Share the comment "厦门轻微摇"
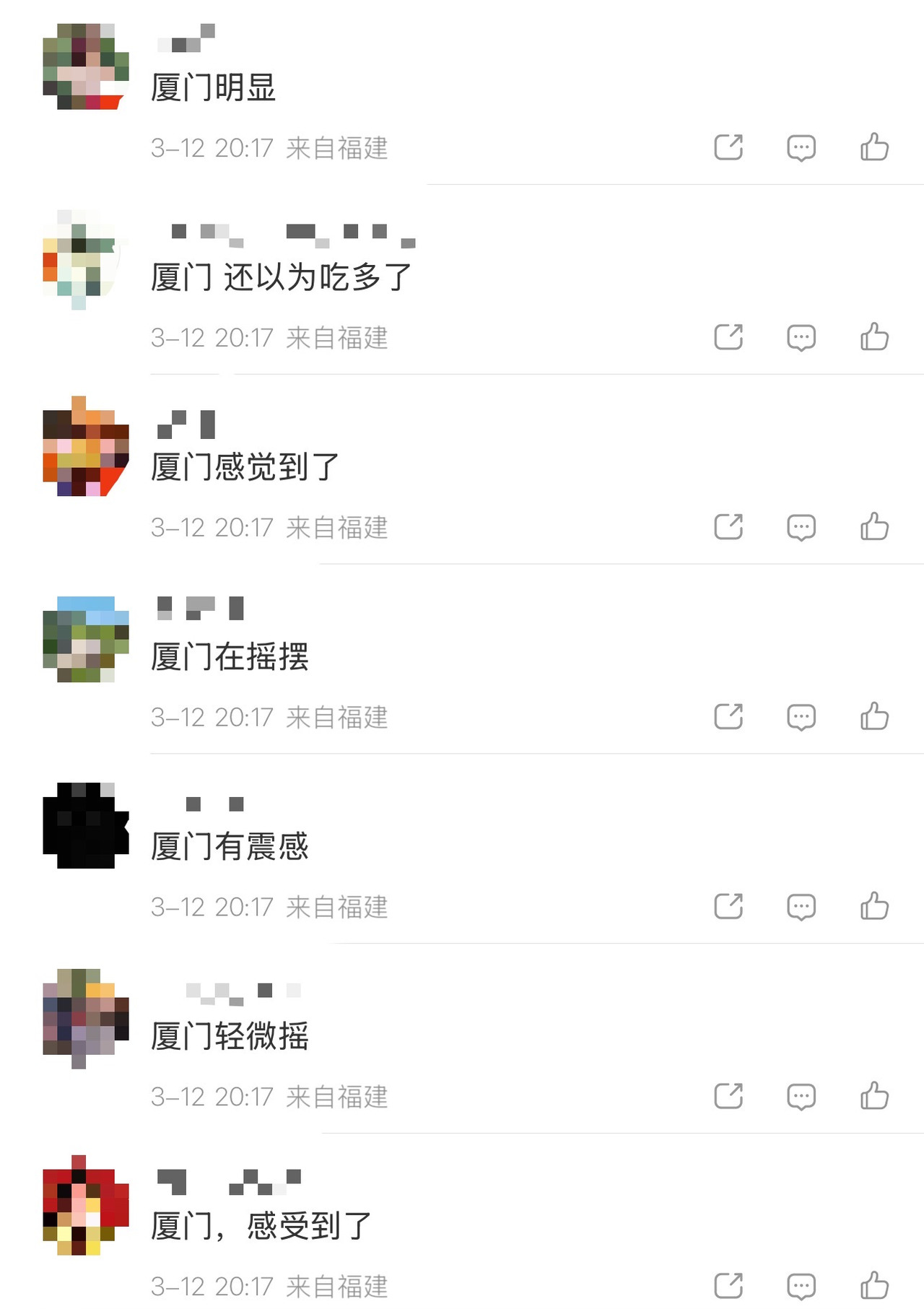 728,1097
